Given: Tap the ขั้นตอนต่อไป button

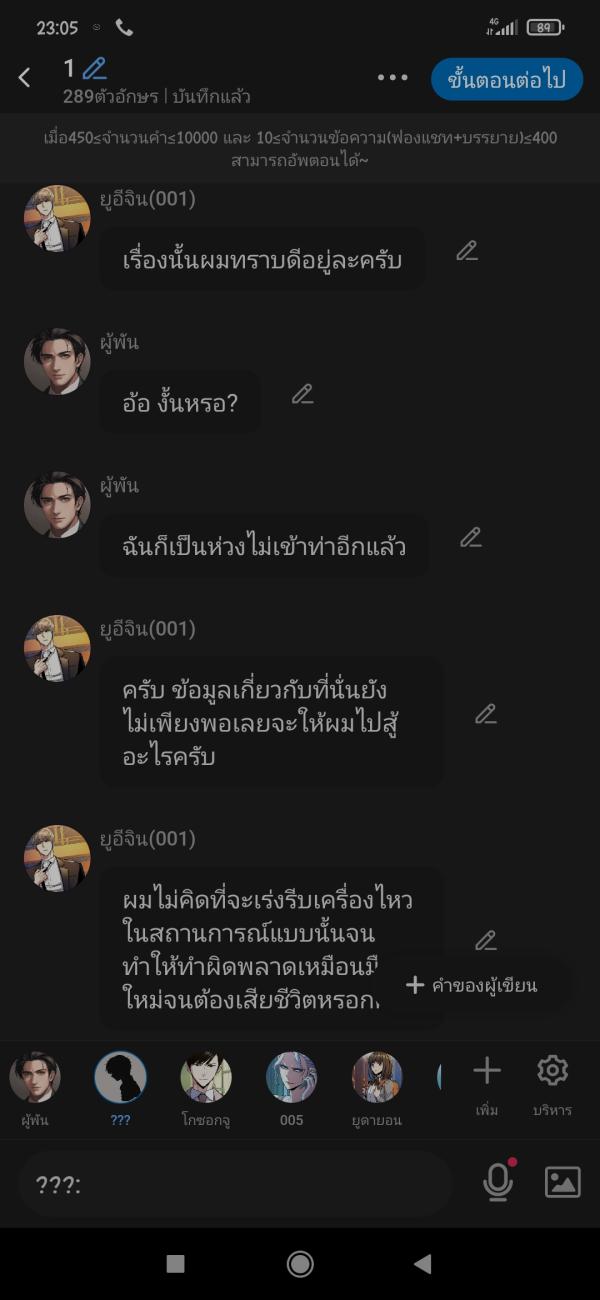Looking at the screenshot, I should click(x=506, y=79).
